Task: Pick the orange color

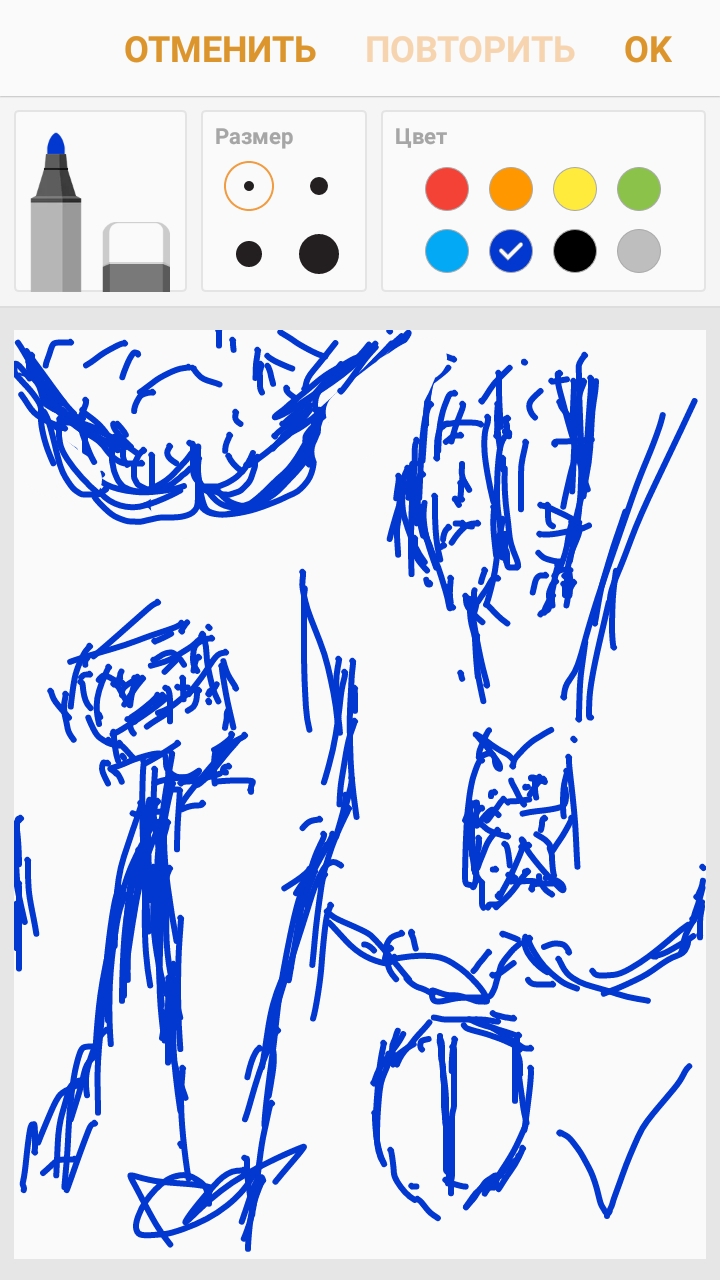Action: coord(511,189)
